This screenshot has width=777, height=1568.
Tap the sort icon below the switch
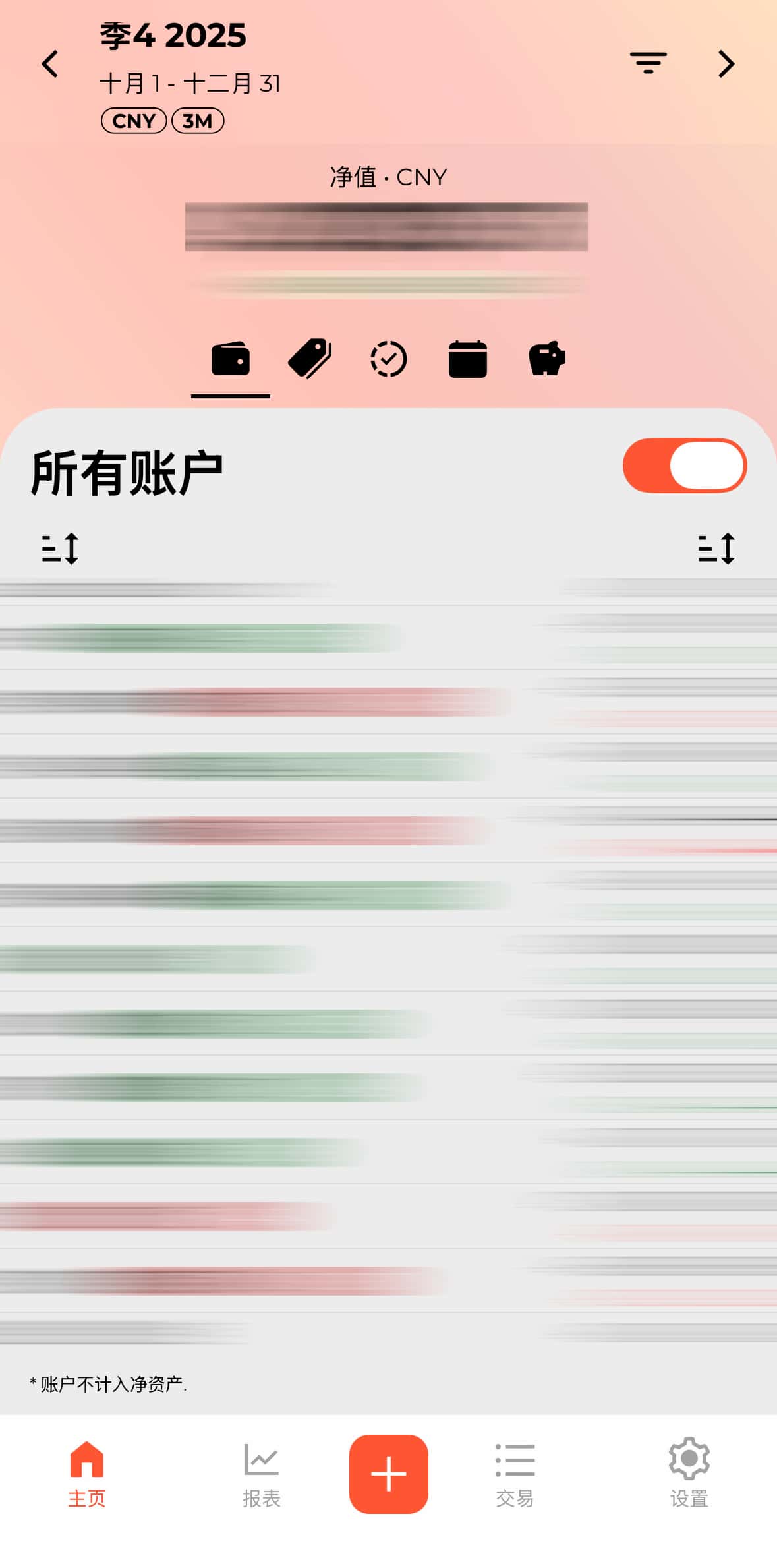click(716, 549)
